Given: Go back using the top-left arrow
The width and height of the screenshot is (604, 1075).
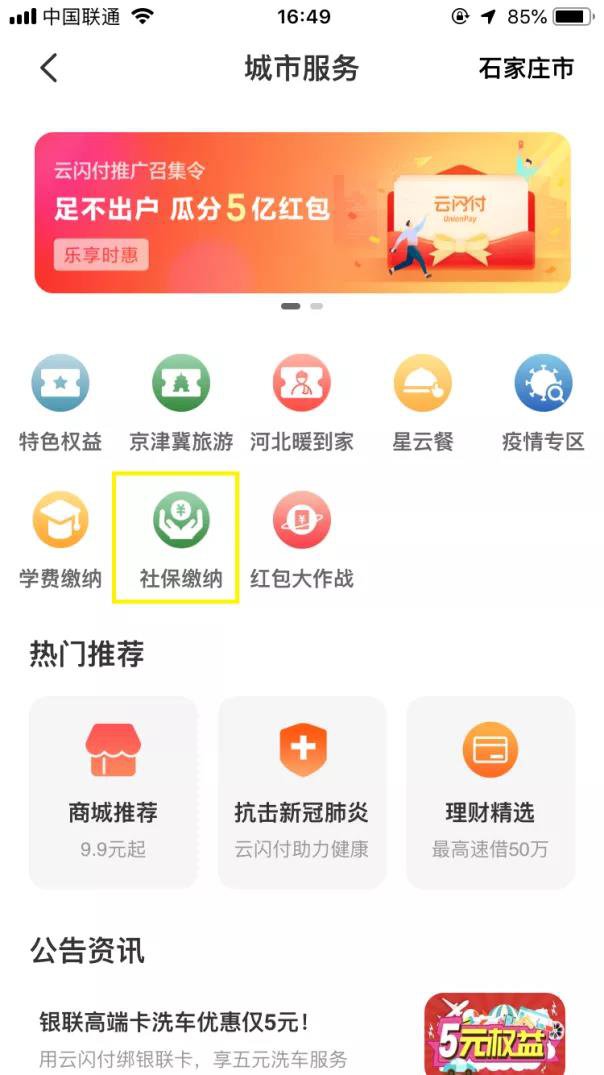Looking at the screenshot, I should [49, 68].
